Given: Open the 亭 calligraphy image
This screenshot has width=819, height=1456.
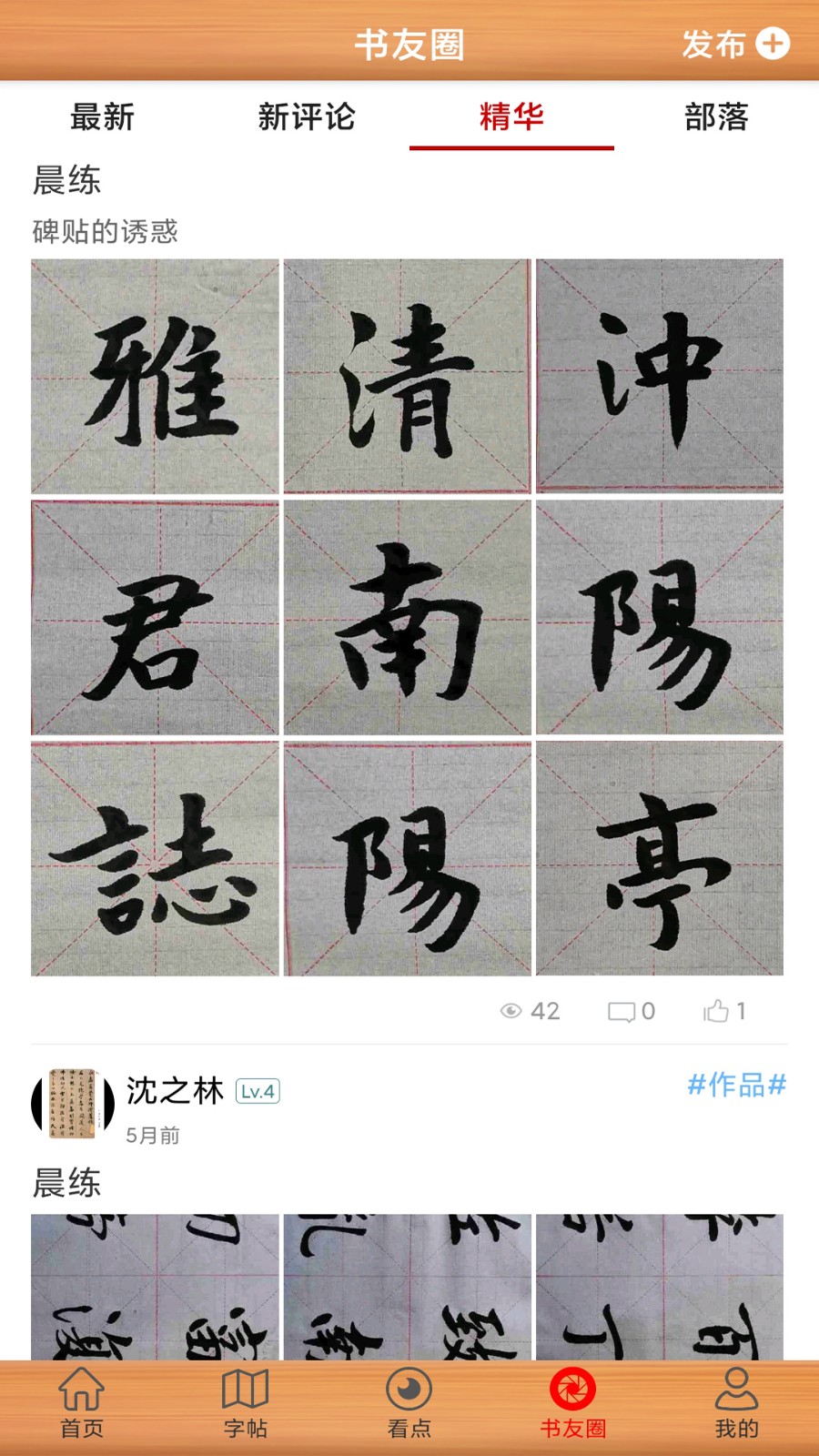Looking at the screenshot, I should [659, 858].
